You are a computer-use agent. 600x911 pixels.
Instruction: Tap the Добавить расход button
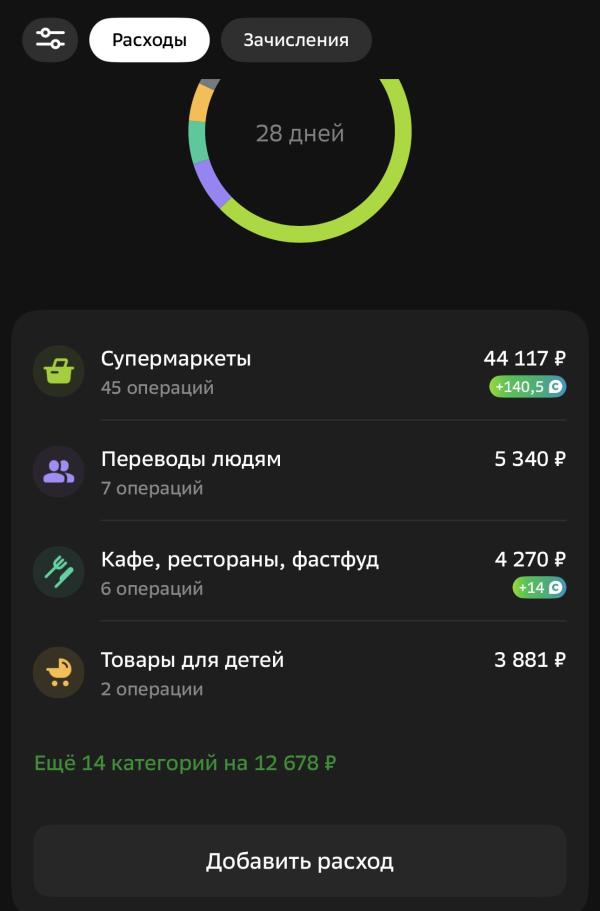click(x=300, y=861)
